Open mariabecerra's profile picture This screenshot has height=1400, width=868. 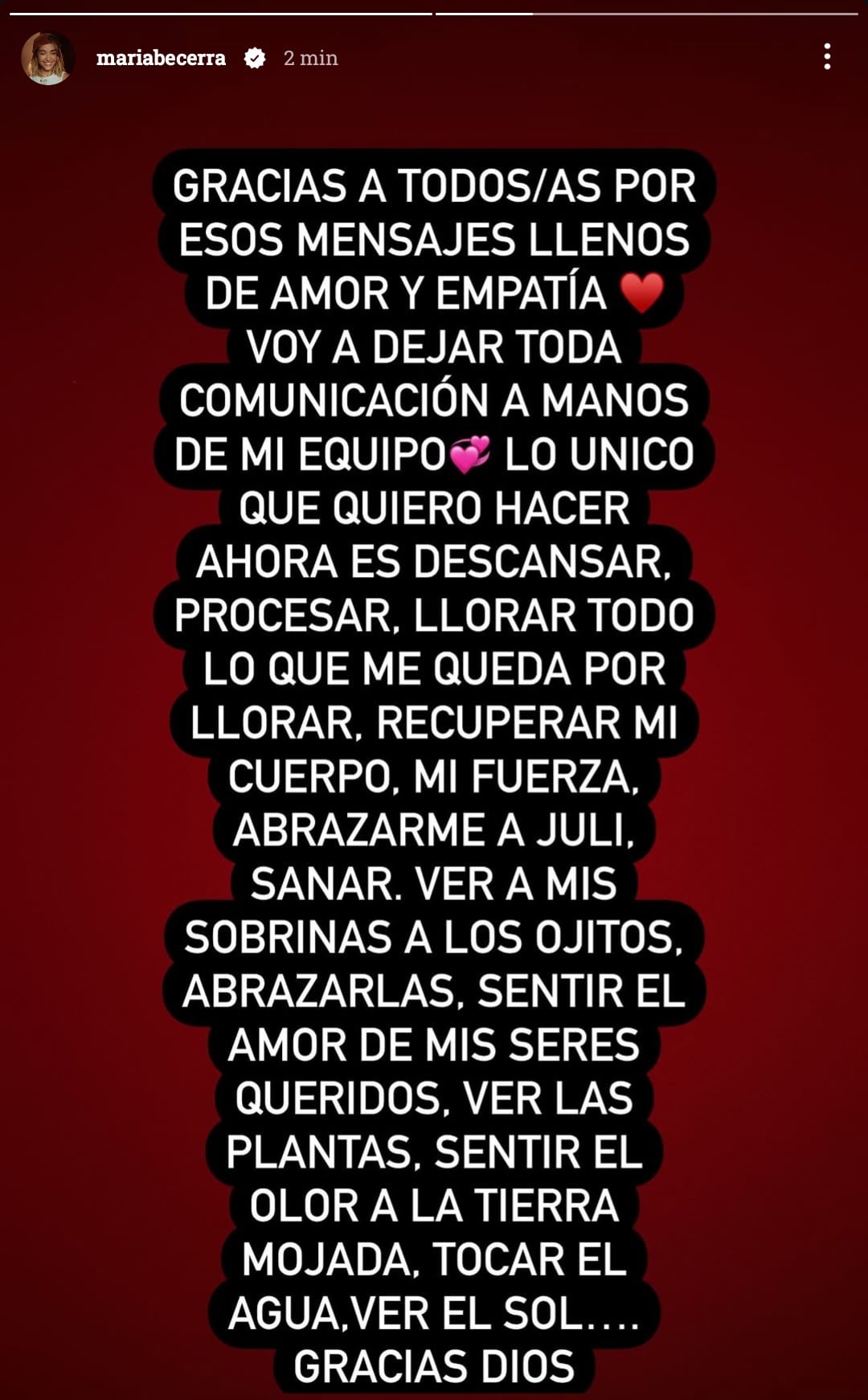[x=47, y=59]
